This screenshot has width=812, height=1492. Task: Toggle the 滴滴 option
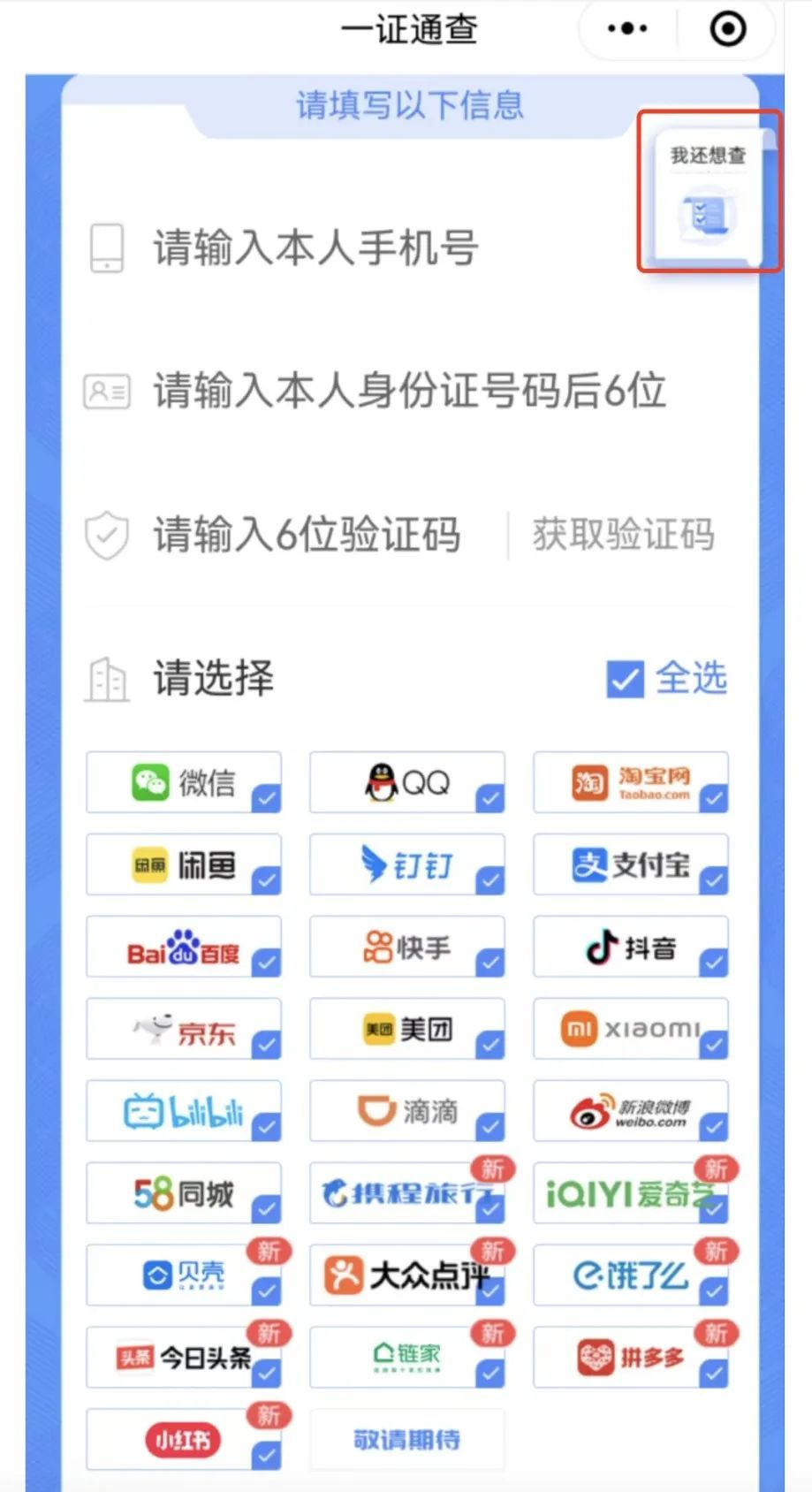click(x=407, y=1112)
